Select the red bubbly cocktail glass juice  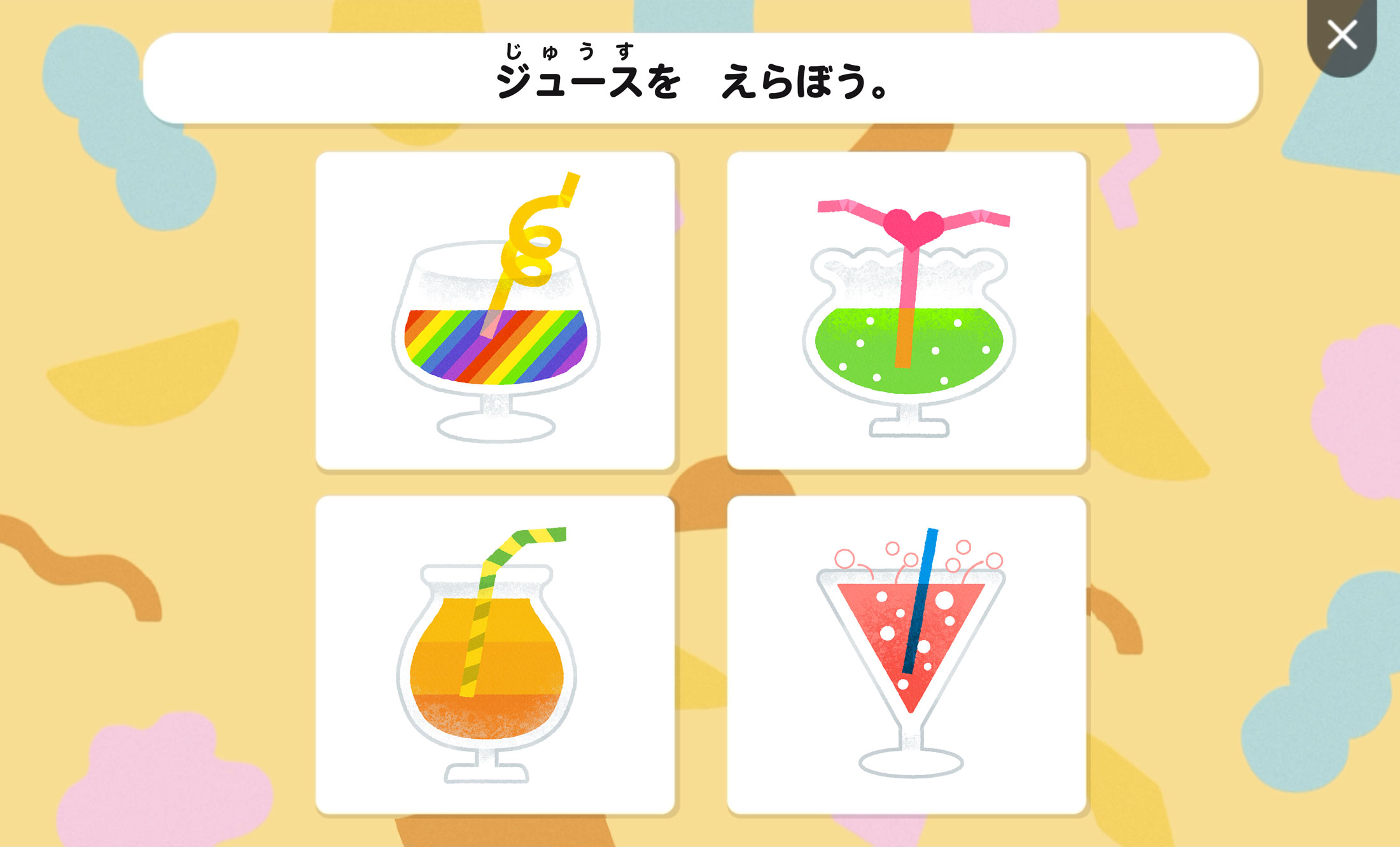click(906, 655)
